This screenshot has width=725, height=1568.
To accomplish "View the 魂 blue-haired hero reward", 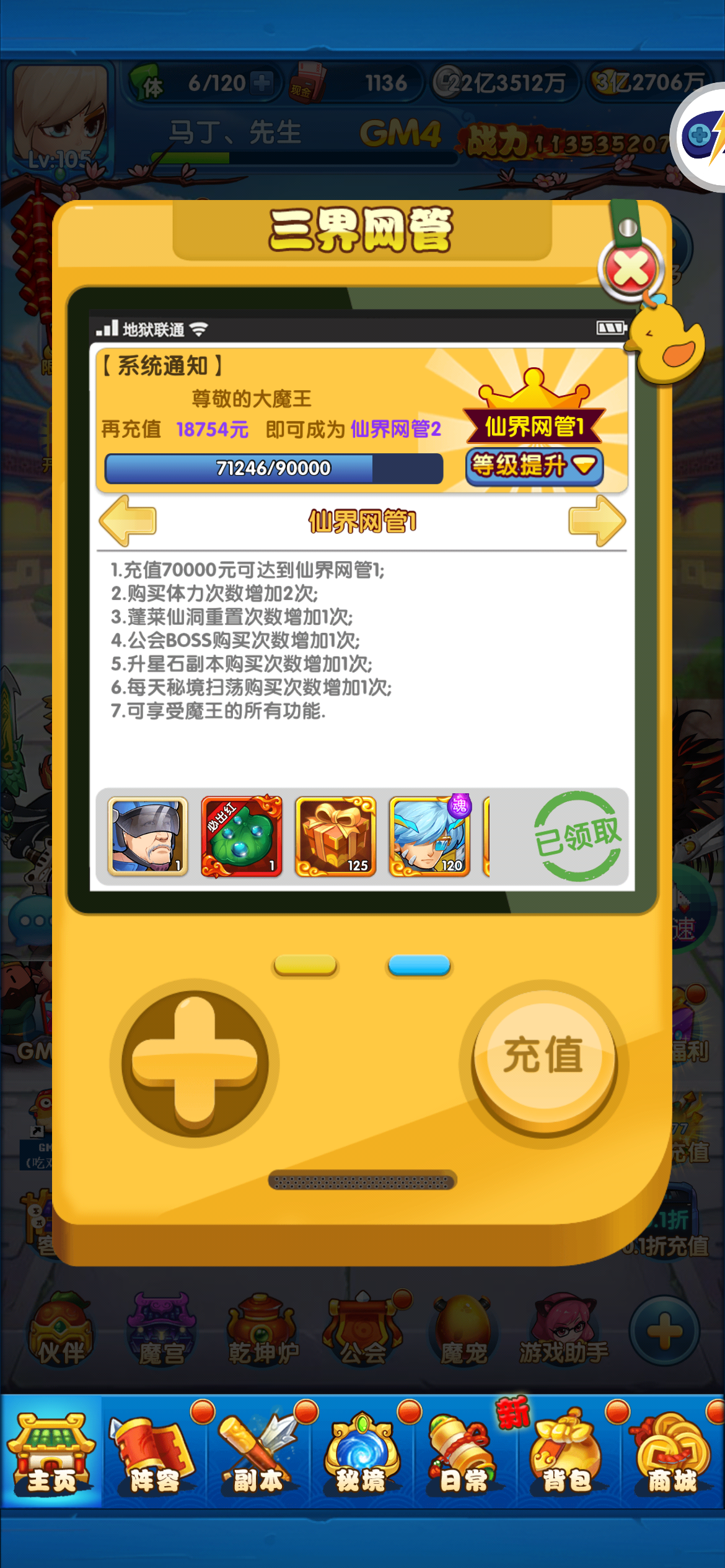I will pyautogui.click(x=429, y=836).
